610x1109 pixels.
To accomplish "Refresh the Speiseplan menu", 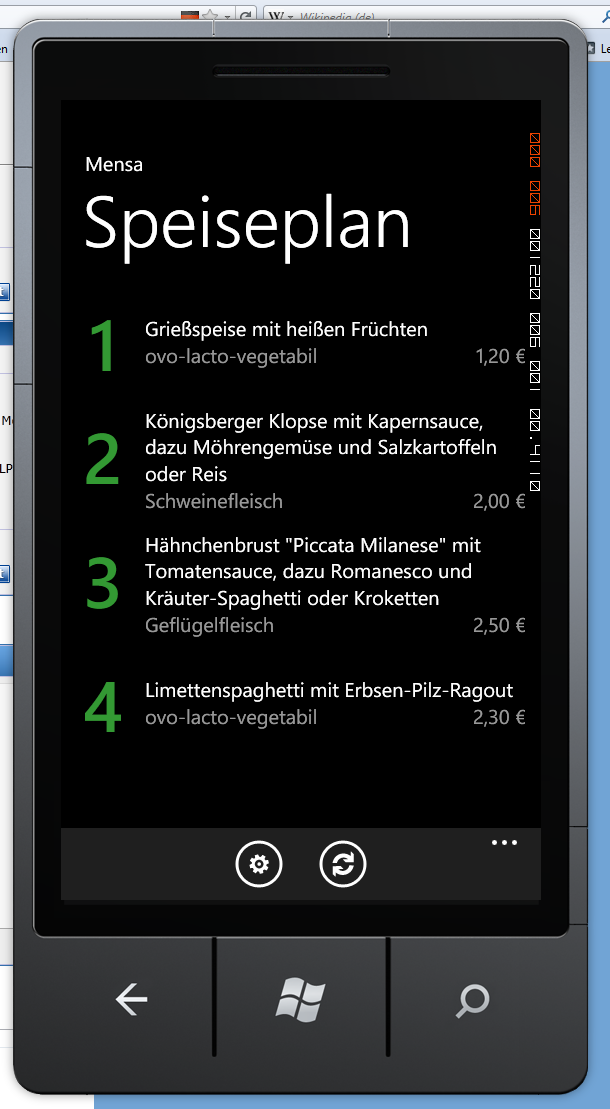I will point(343,864).
